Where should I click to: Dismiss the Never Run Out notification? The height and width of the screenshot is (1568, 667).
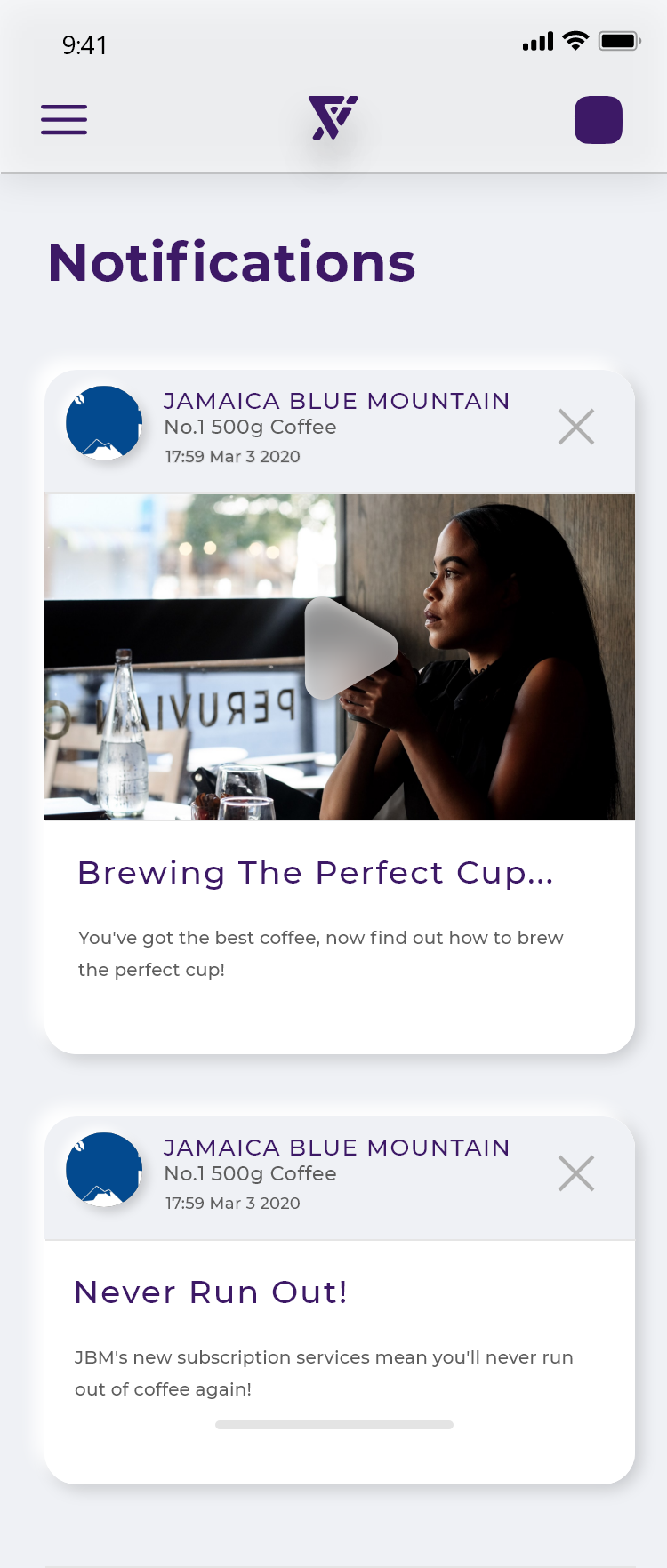(x=575, y=1173)
